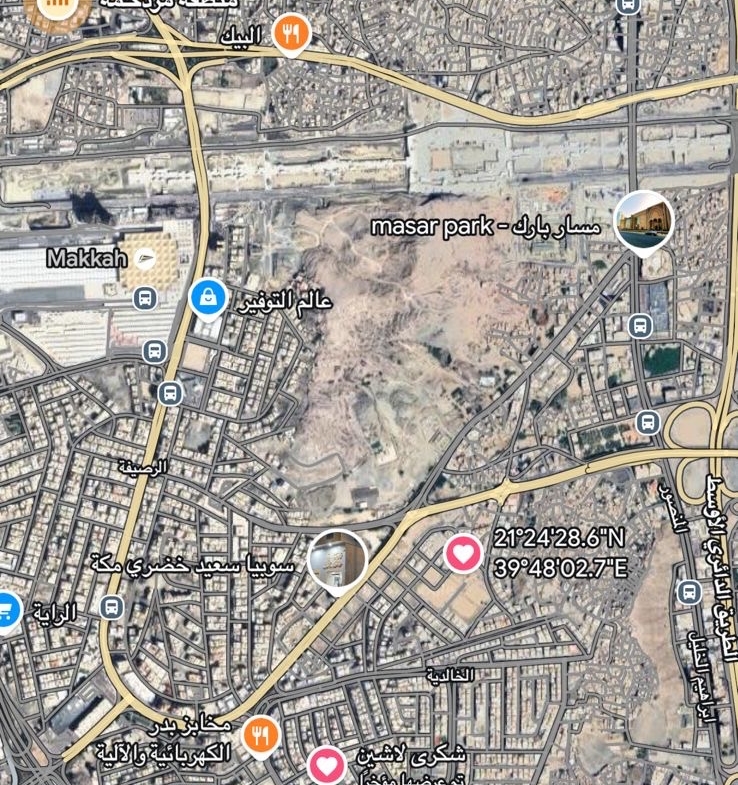The width and height of the screenshot is (738, 785).
Task: Open the الراية shopping cart pin
Action: click(x=8, y=609)
